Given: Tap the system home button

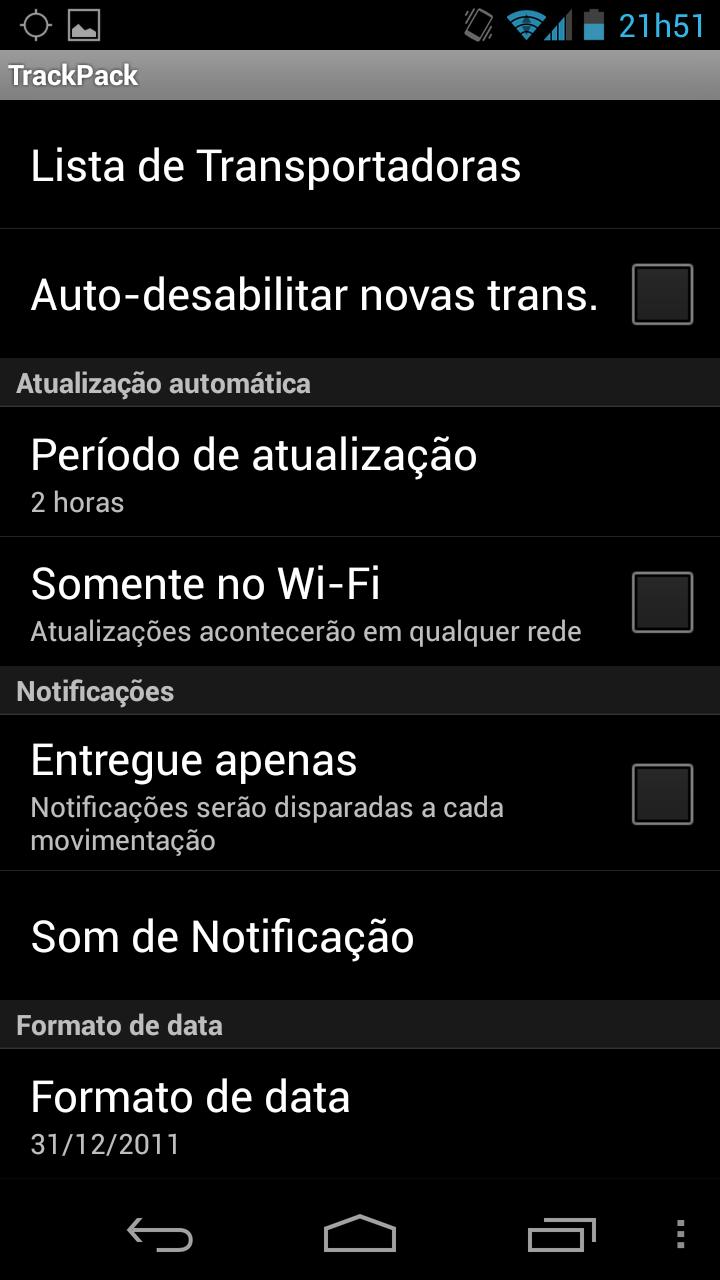Looking at the screenshot, I should (x=360, y=1235).
